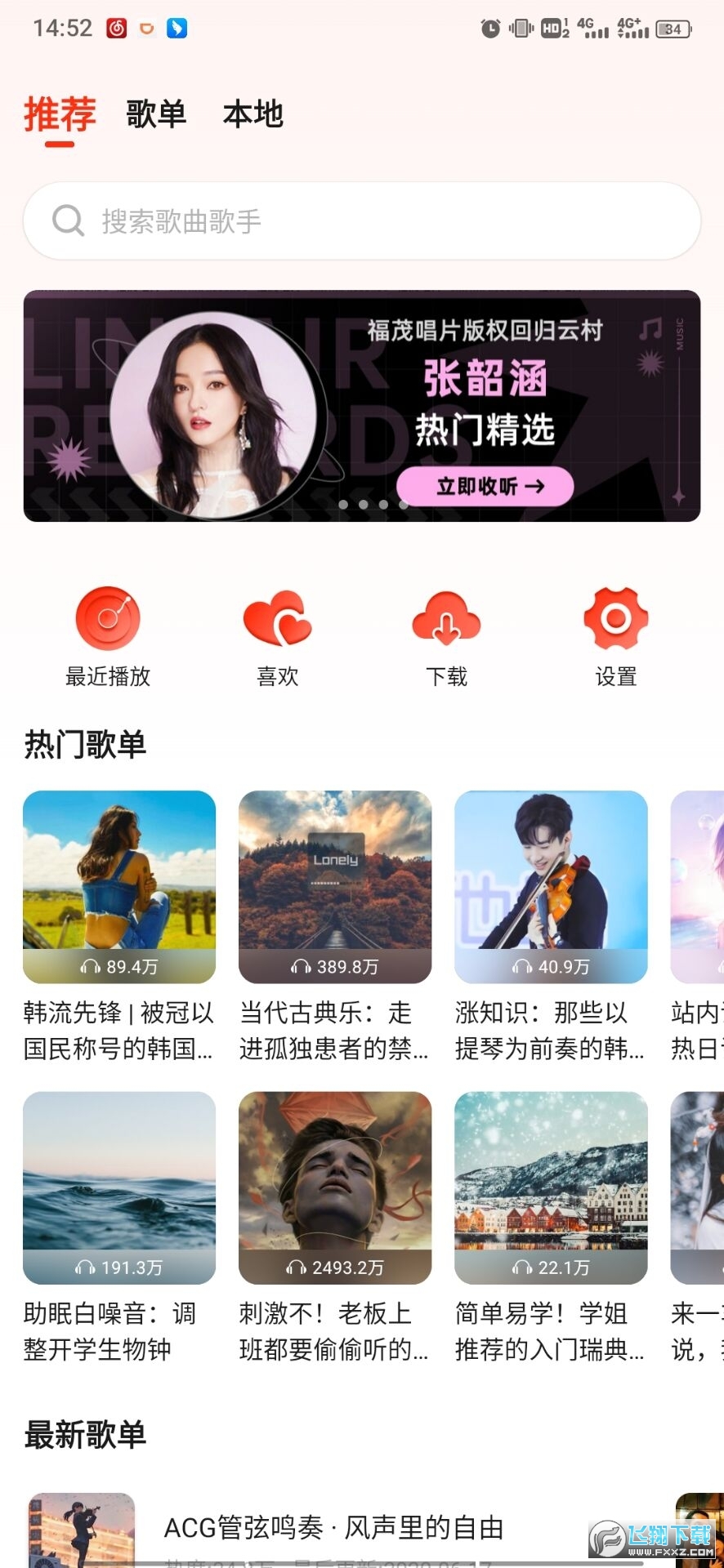Open the 设置 (settings) gear icon
This screenshot has width=724, height=1568.
(615, 618)
